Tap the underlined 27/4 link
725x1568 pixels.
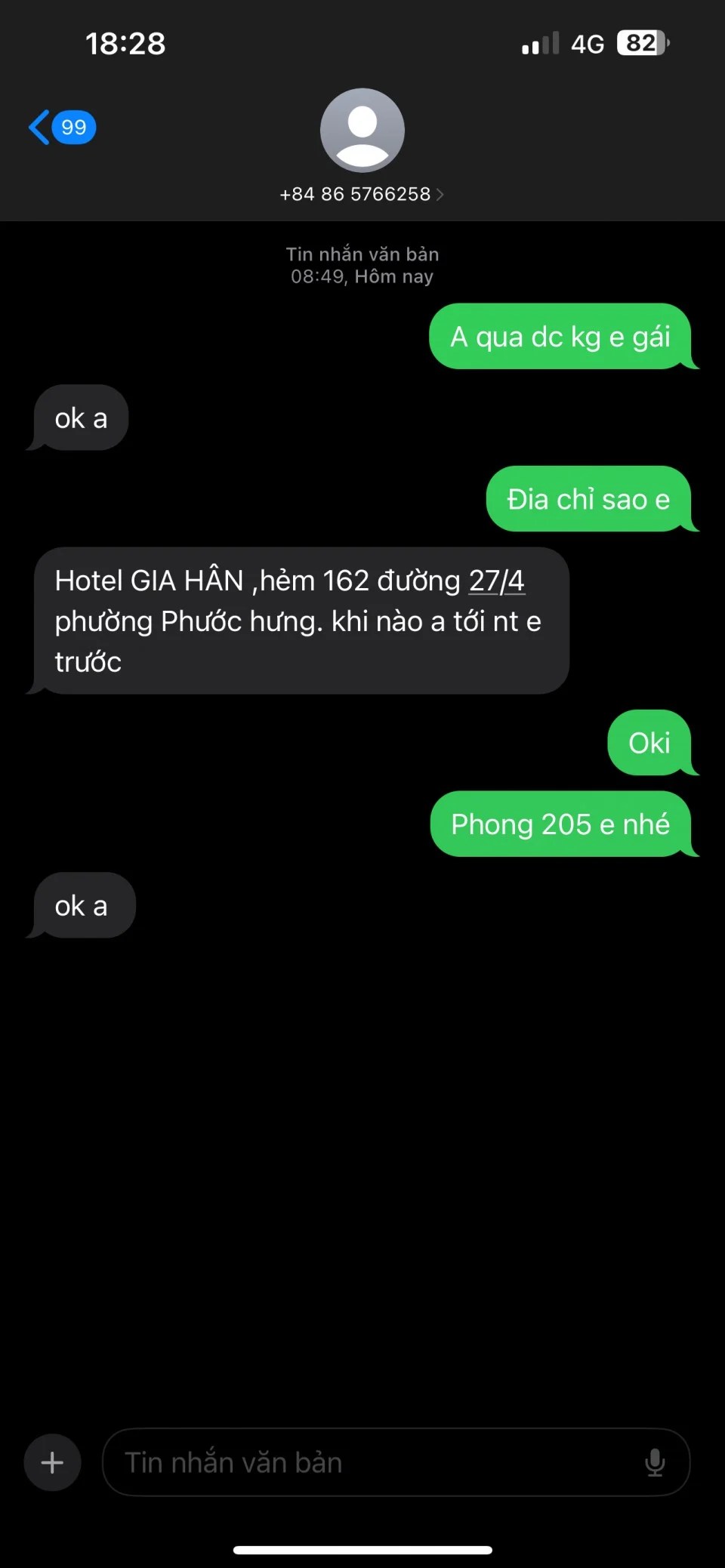click(x=496, y=581)
